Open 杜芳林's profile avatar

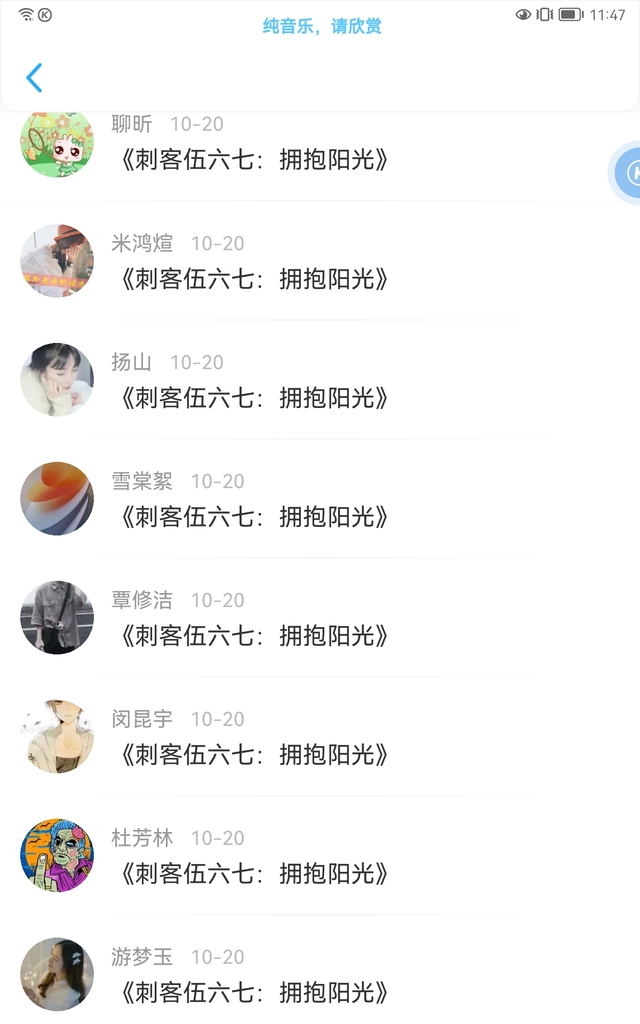57,855
